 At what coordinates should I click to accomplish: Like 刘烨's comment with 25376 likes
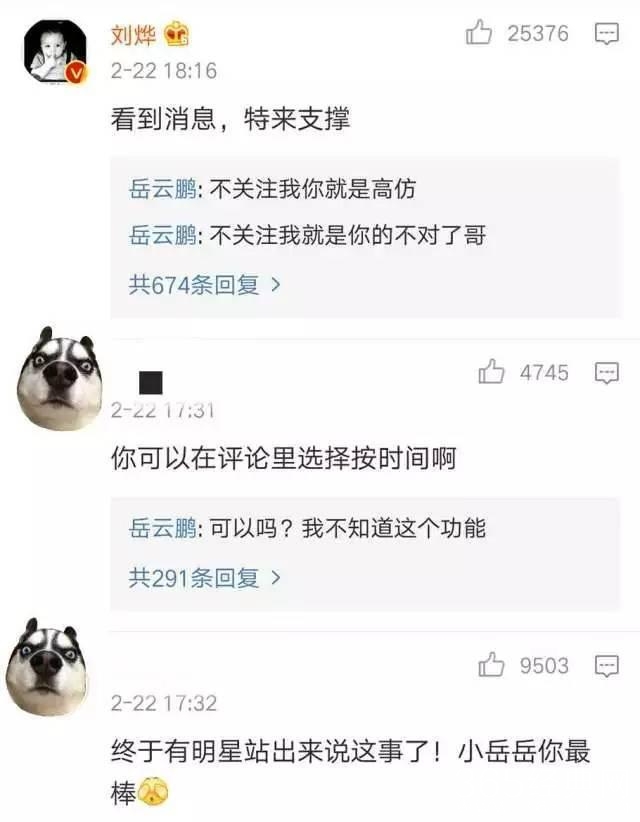point(480,34)
